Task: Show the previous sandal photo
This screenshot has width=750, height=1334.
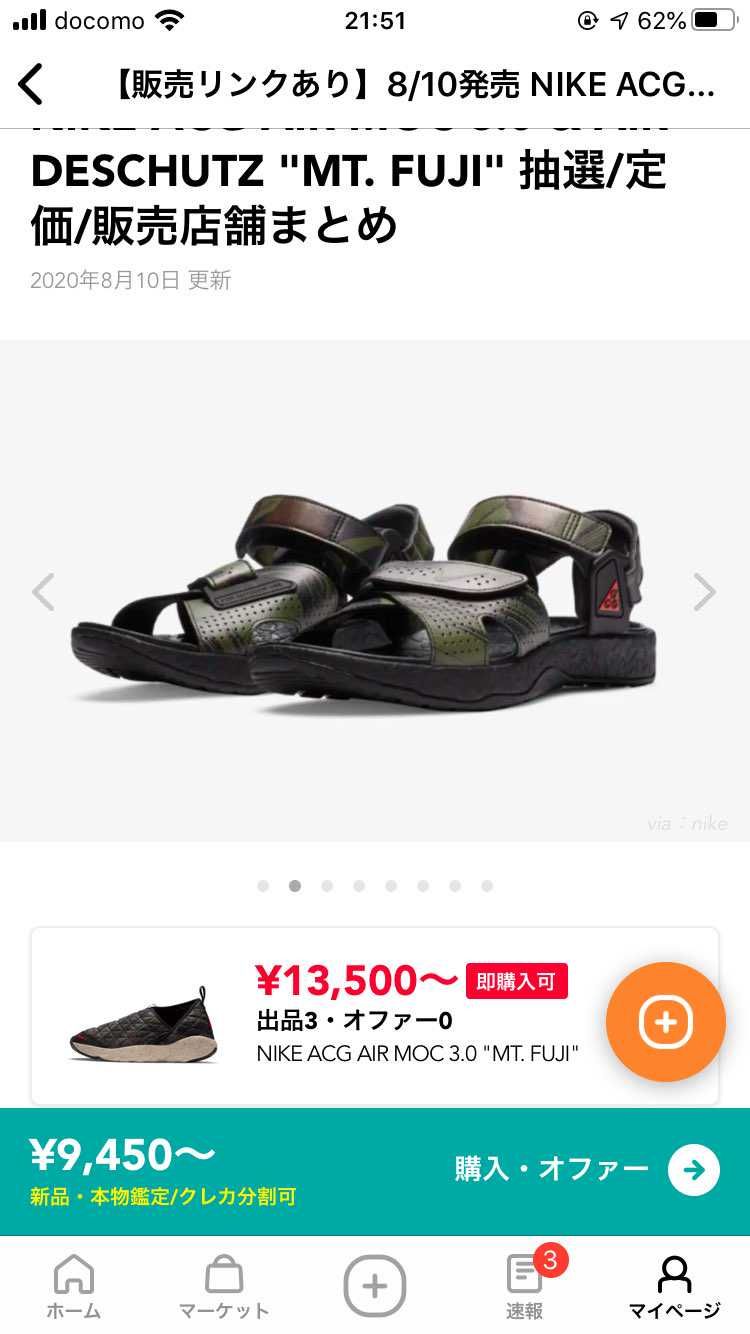Action: (43, 592)
